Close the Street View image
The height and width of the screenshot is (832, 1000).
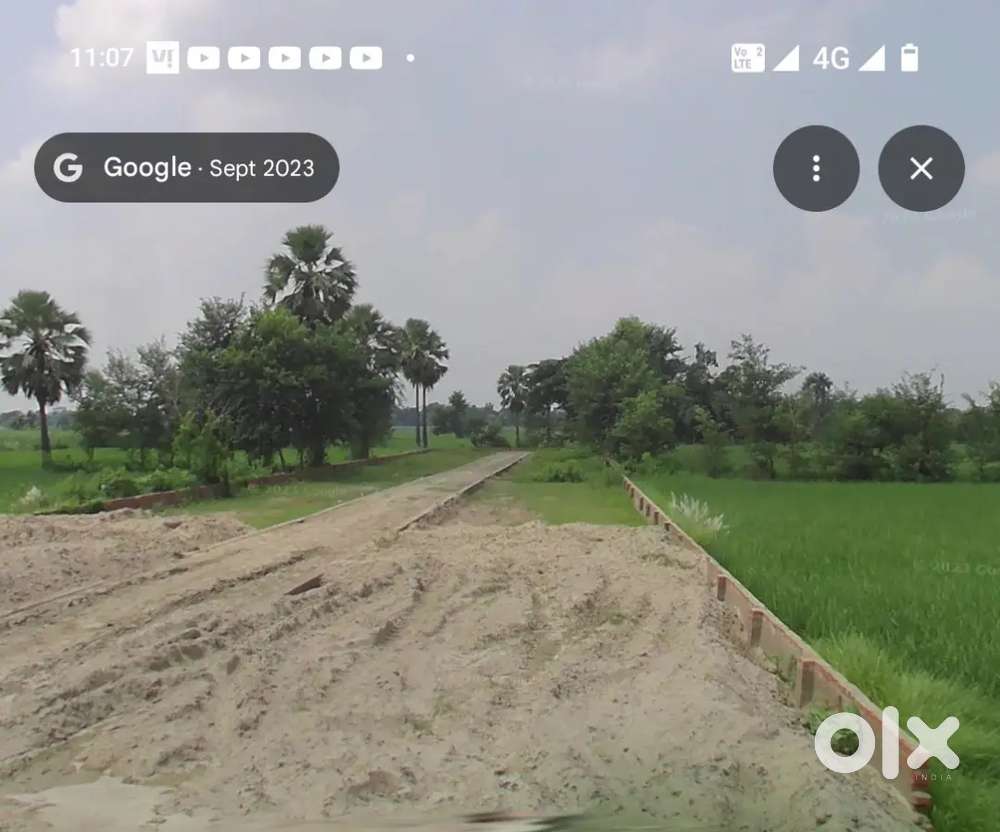click(x=921, y=168)
